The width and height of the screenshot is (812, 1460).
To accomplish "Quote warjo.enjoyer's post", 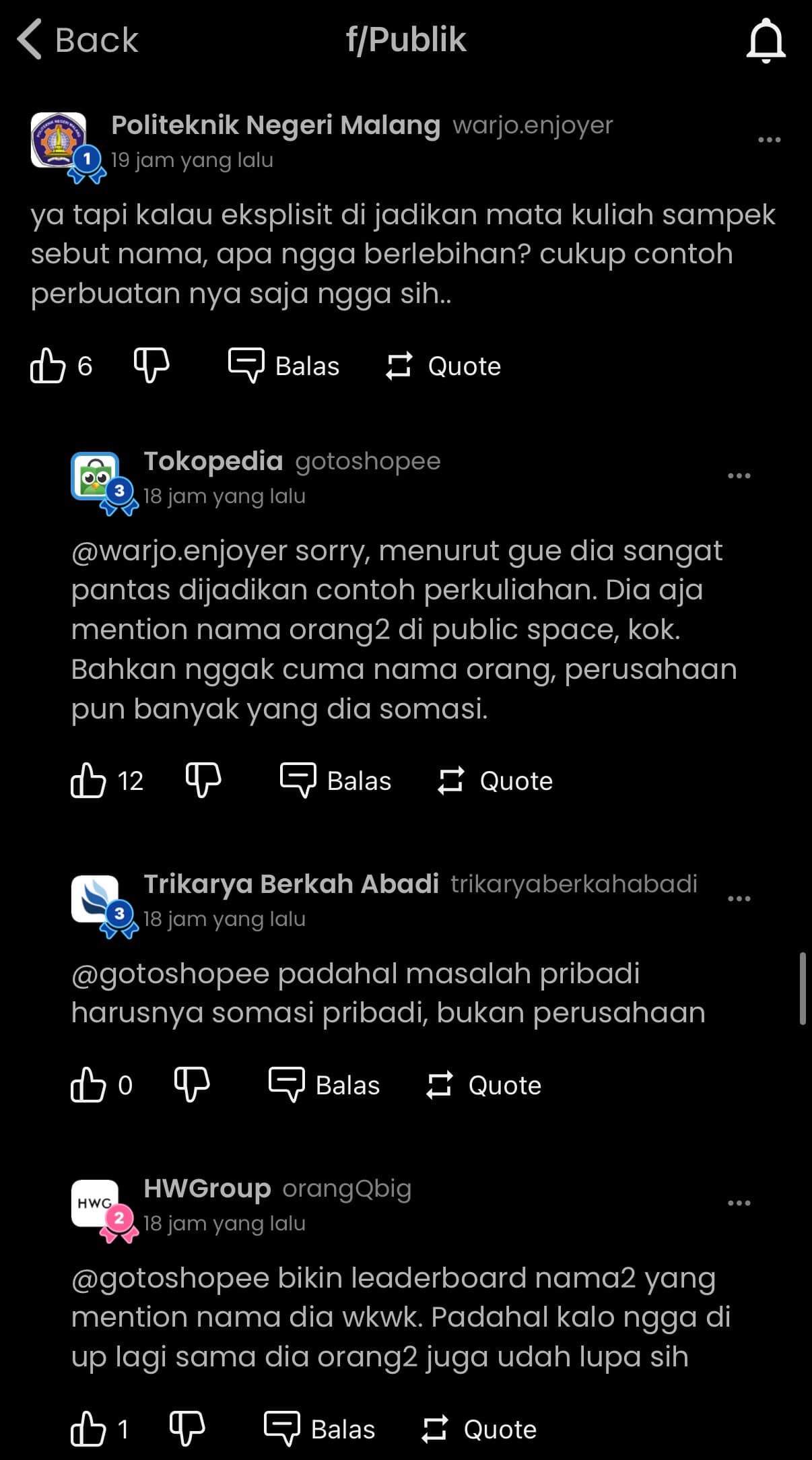I will coord(443,366).
